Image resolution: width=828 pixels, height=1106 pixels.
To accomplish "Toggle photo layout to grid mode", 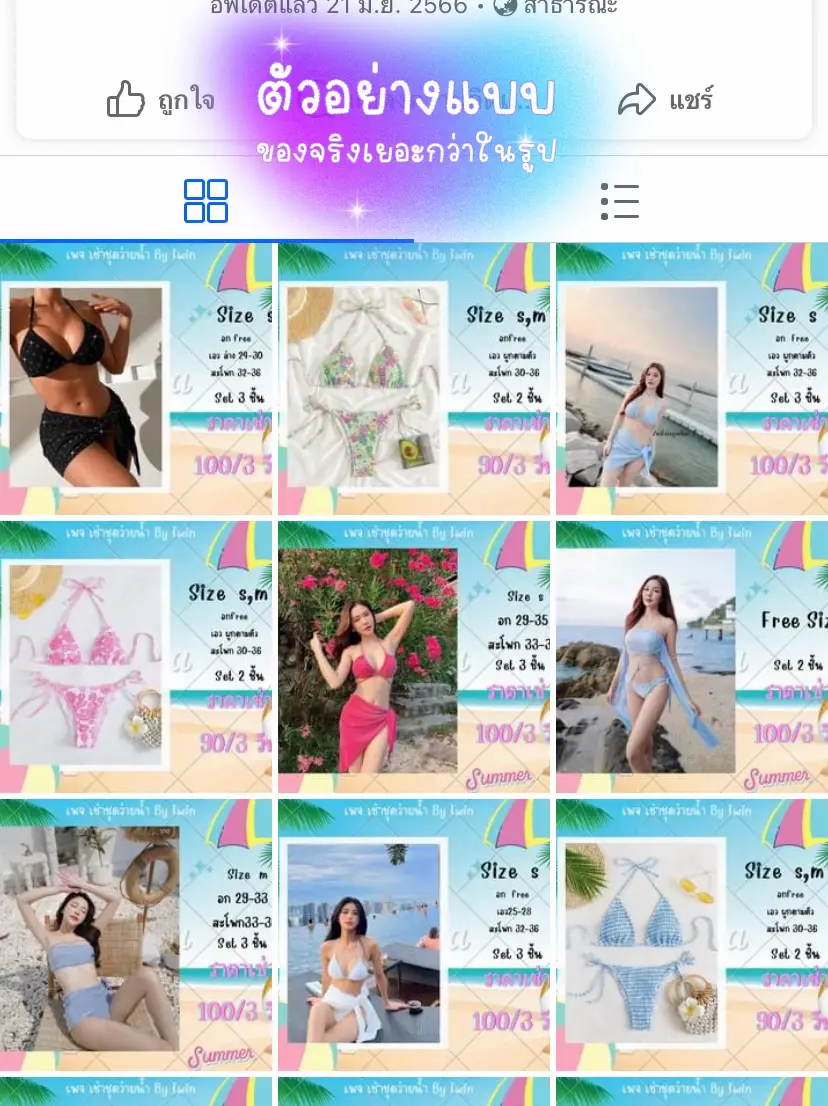I will [206, 201].
